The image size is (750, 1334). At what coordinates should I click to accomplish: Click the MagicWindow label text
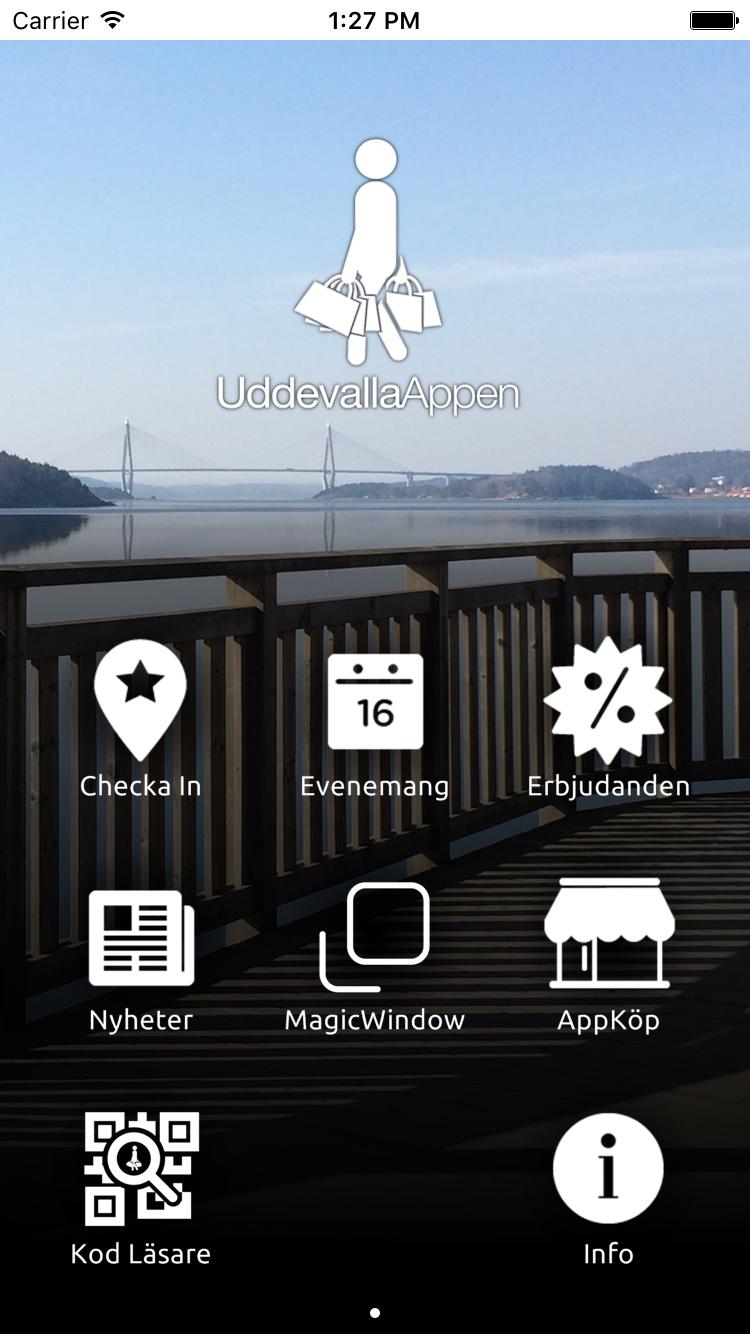(375, 1021)
